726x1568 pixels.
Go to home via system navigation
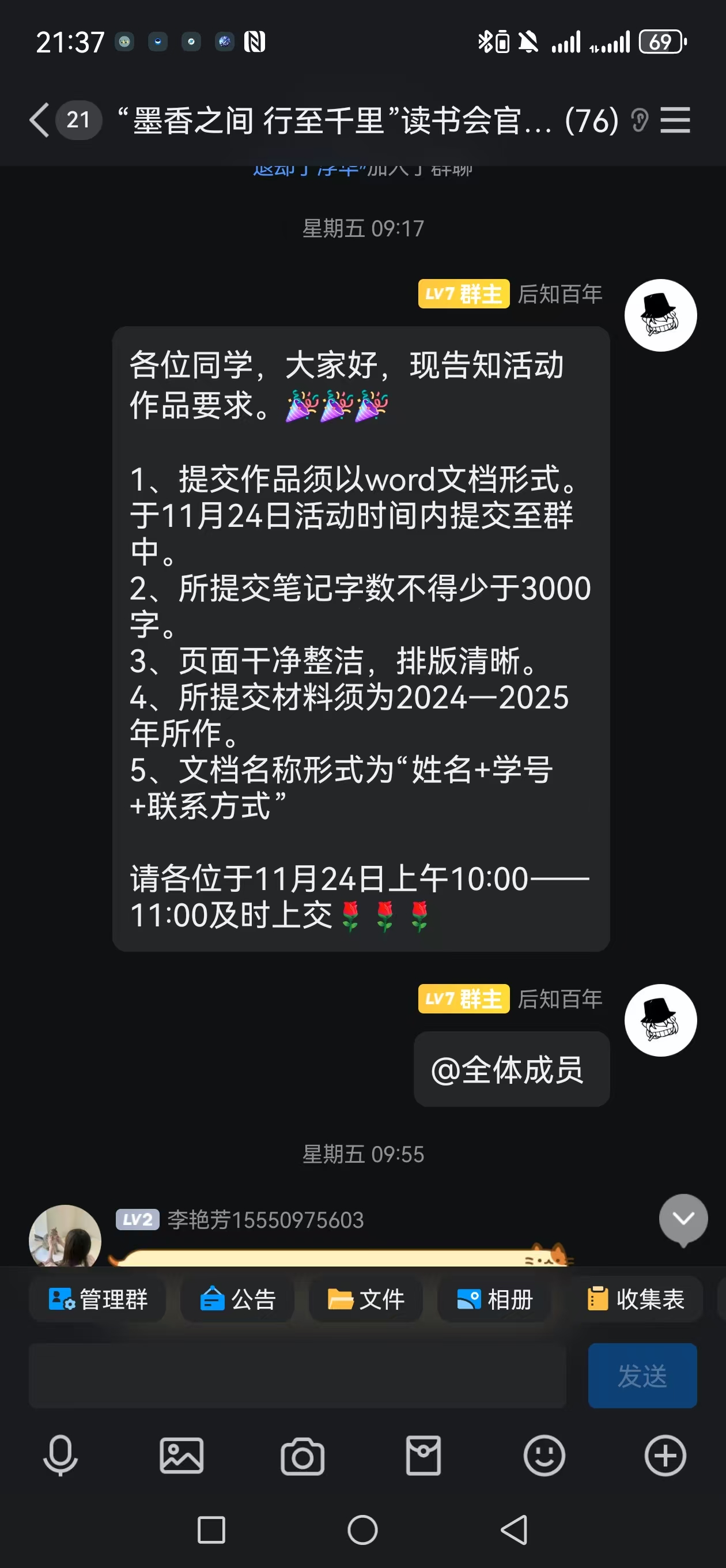pos(362,1529)
